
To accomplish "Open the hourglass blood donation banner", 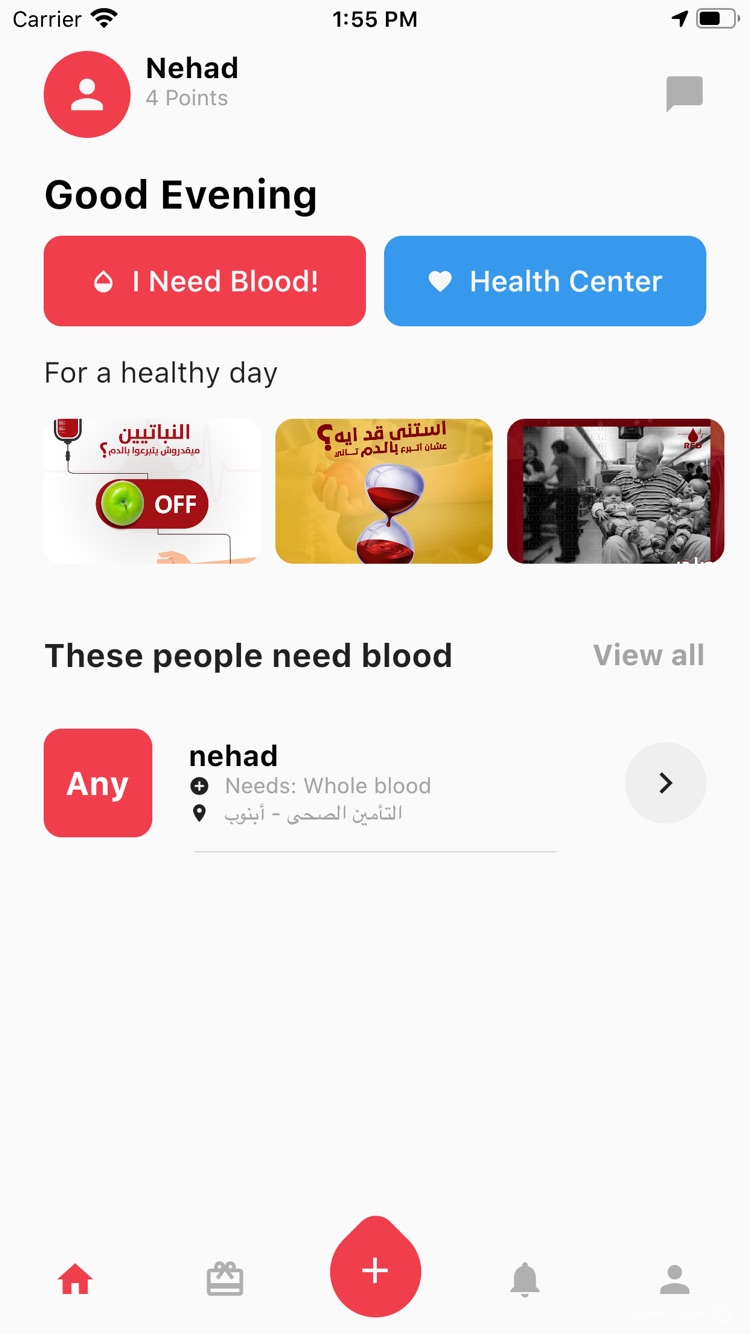I will pyautogui.click(x=383, y=490).
